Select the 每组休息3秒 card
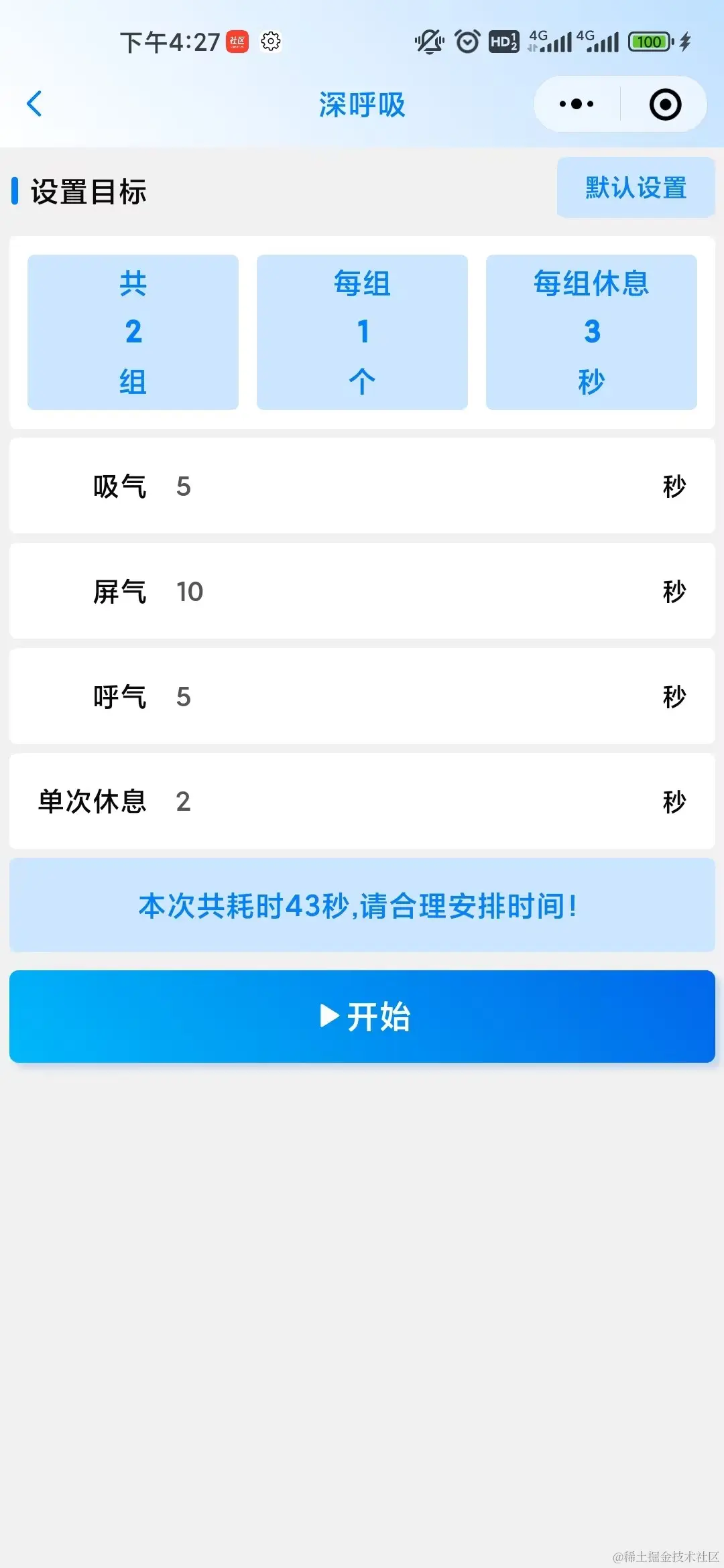The image size is (724, 1568). (x=591, y=332)
